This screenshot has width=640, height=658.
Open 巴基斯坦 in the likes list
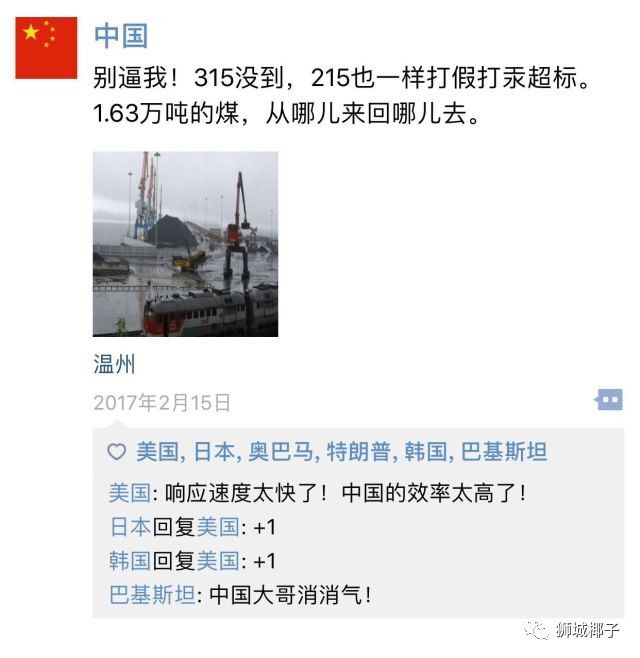click(504, 452)
